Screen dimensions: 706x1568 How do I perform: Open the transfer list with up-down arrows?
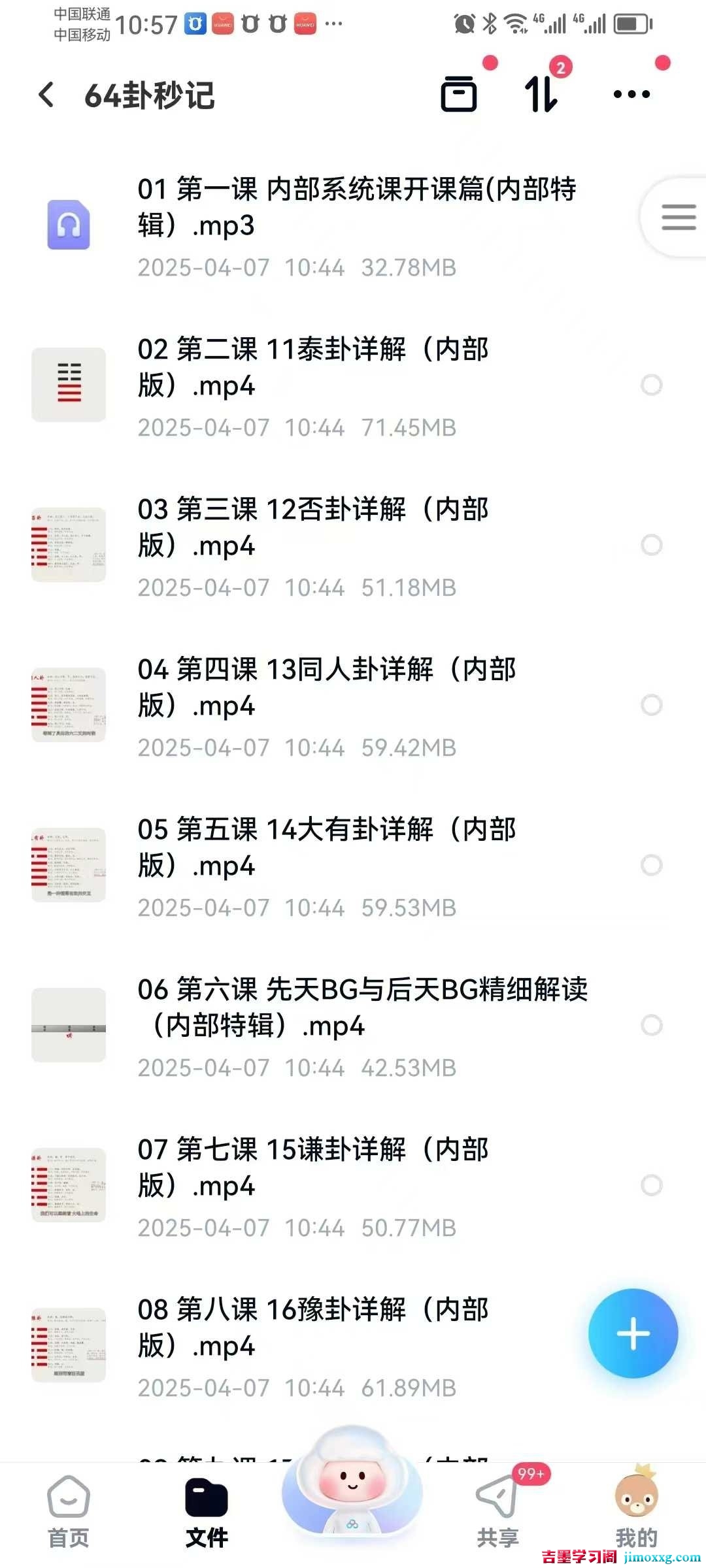542,94
